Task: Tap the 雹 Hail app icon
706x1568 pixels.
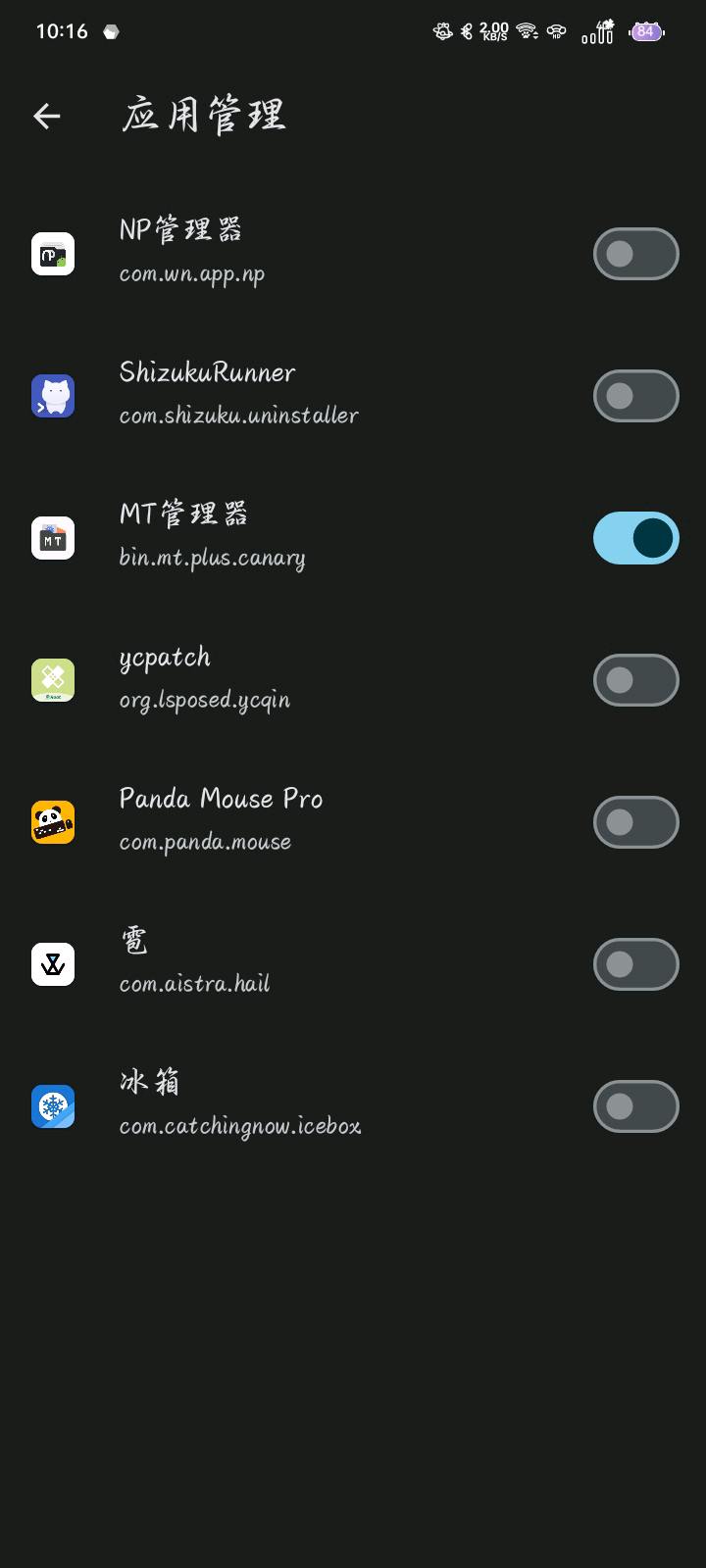Action: point(53,963)
